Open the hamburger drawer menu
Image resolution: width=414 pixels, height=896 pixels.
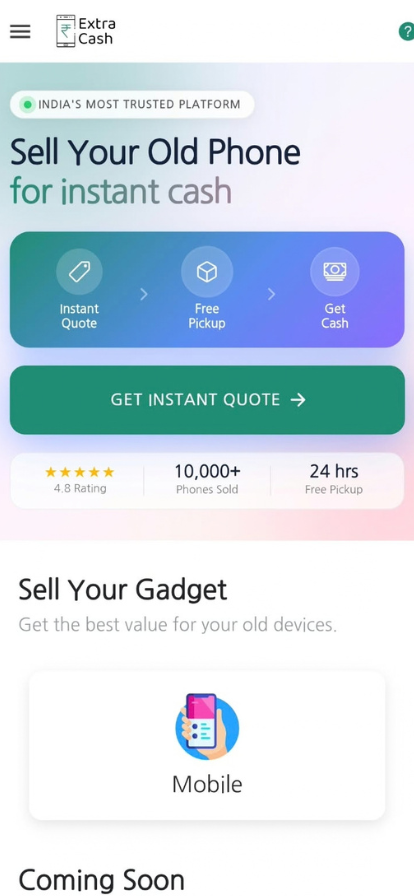(20, 31)
